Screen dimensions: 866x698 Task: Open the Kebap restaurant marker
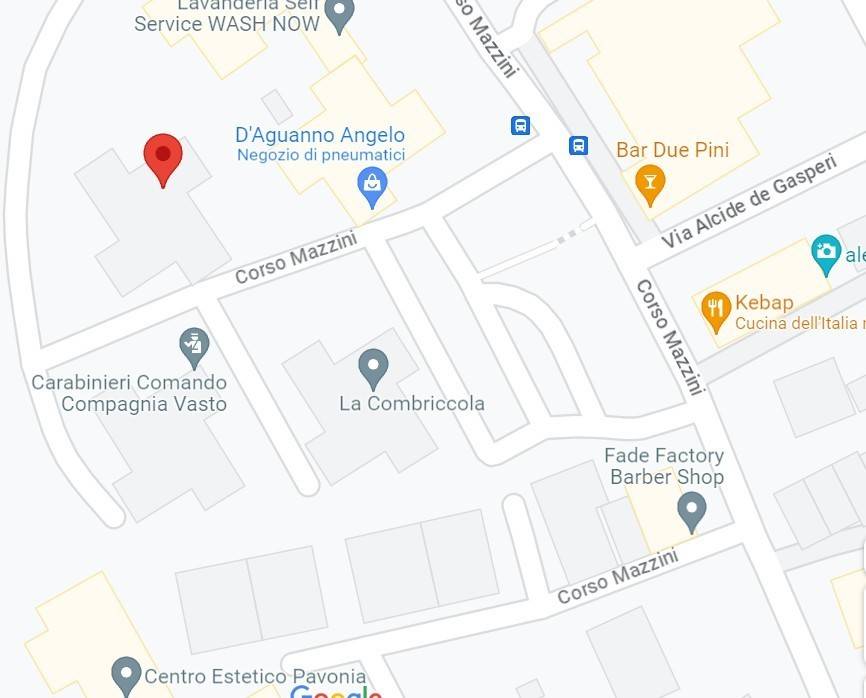(716, 310)
